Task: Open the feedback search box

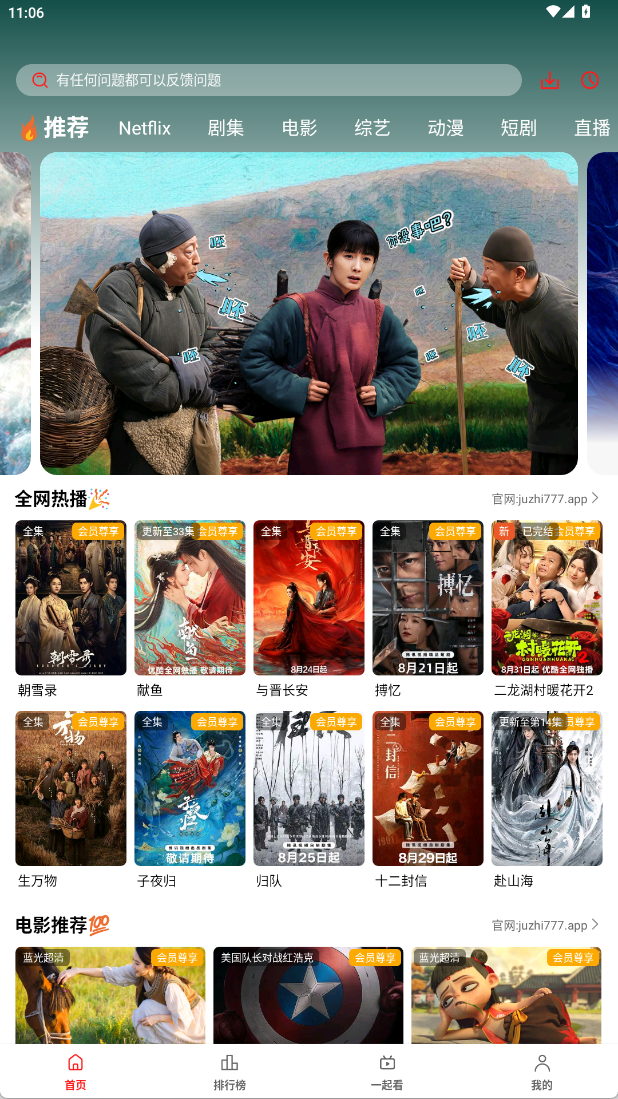Action: (268, 80)
